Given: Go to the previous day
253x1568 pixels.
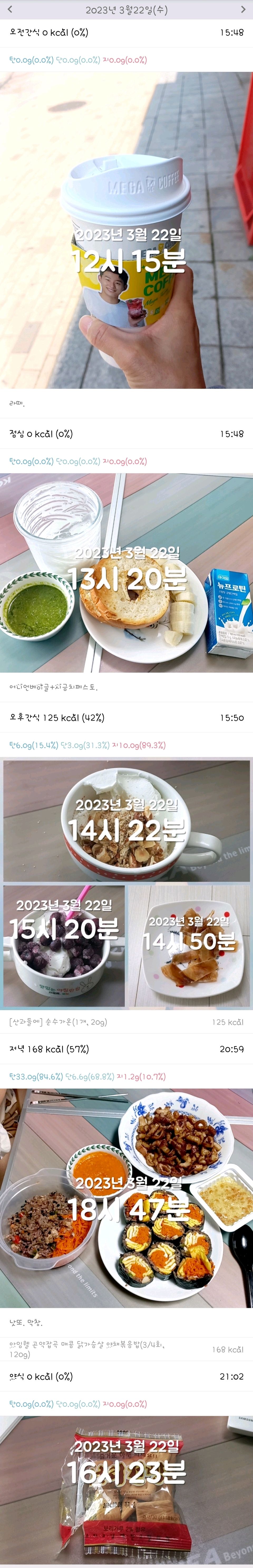Looking at the screenshot, I should [10, 10].
